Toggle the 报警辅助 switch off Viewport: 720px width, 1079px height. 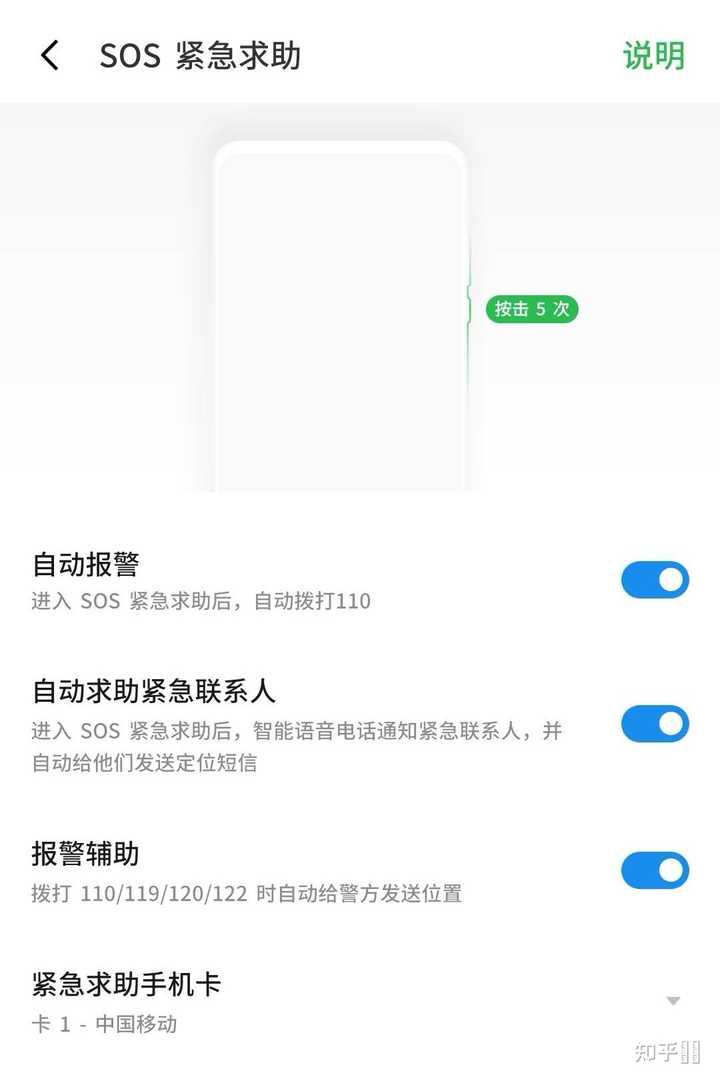click(654, 870)
